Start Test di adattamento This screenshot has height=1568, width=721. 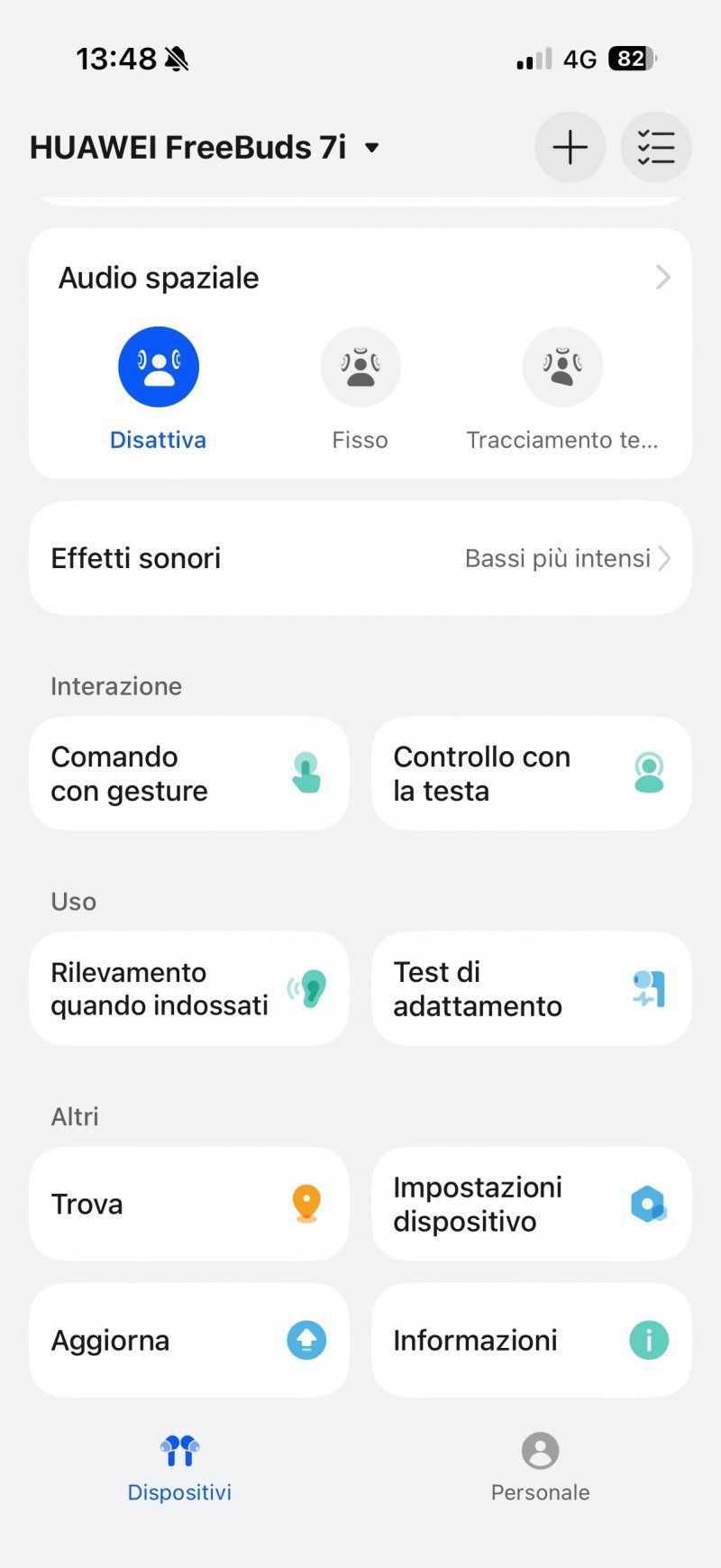coord(530,988)
